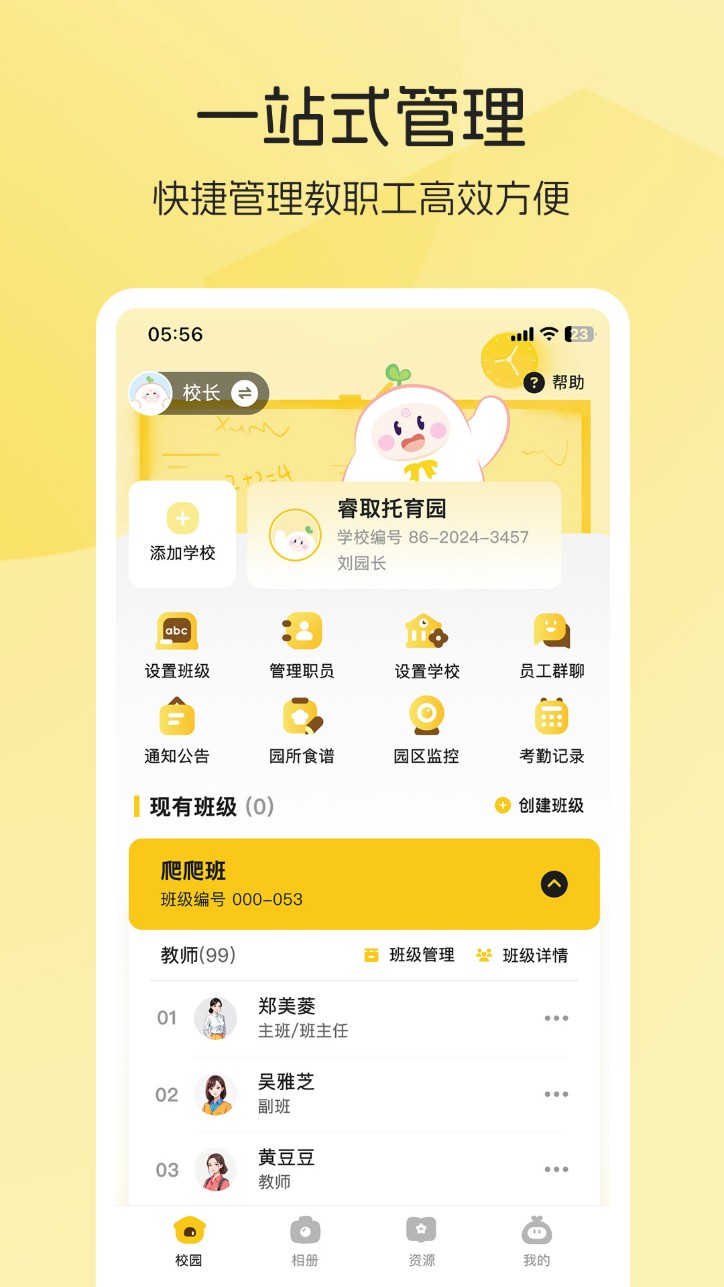Tap the 添加学校 add school card
The image size is (724, 1287).
pyautogui.click(x=182, y=533)
